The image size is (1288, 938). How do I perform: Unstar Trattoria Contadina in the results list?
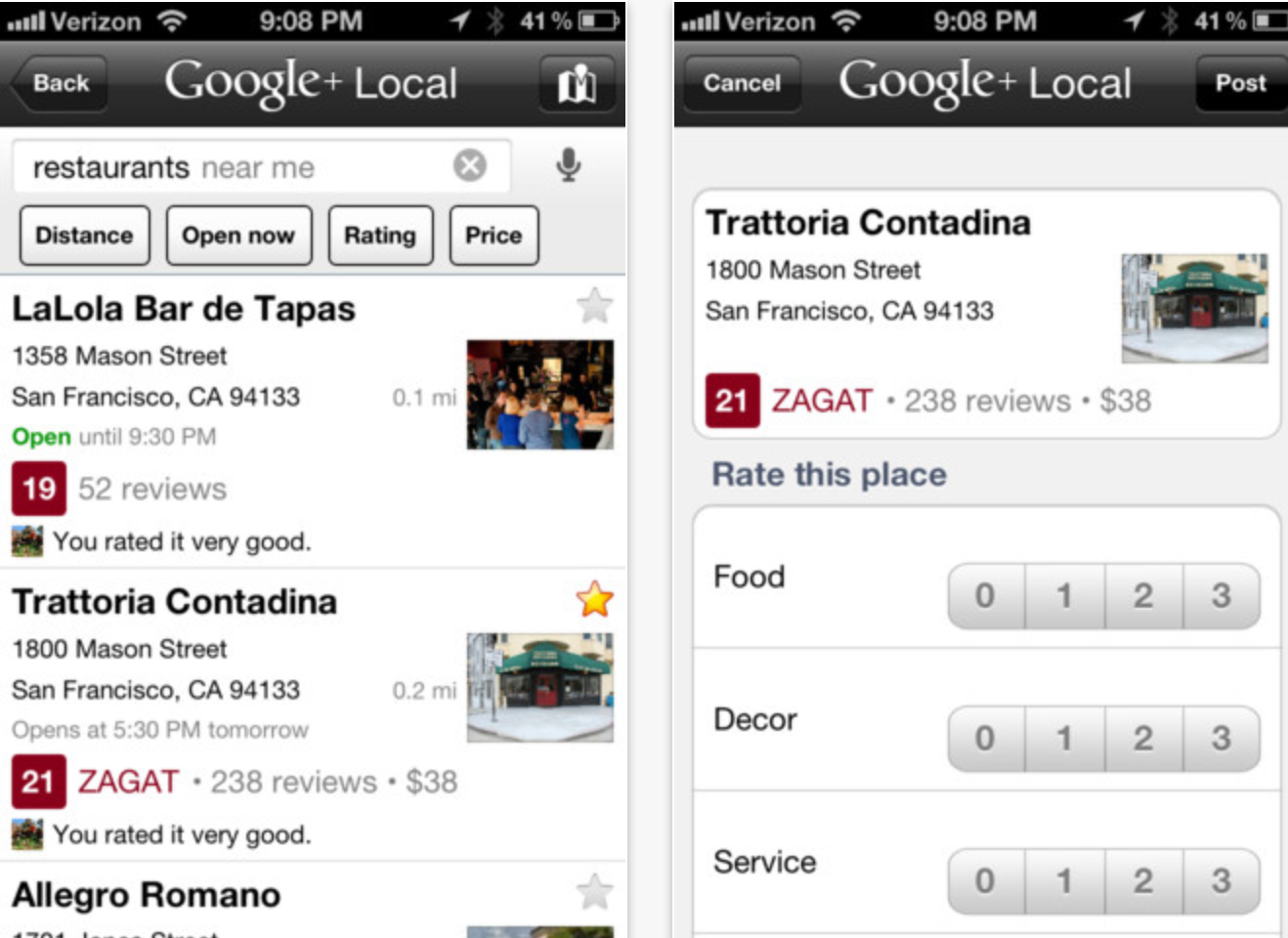click(x=594, y=599)
